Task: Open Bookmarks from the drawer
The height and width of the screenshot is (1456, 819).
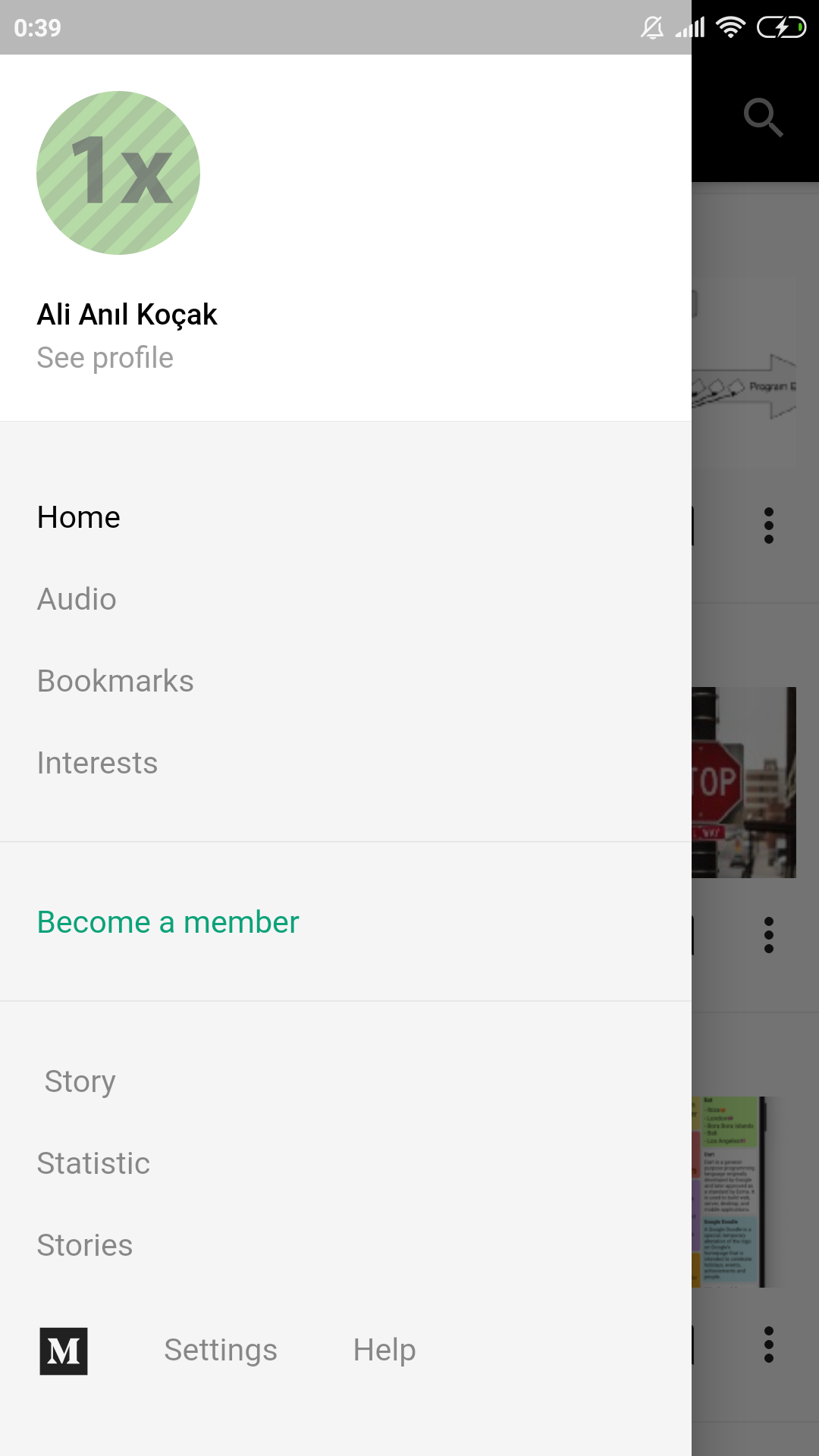Action: (115, 681)
